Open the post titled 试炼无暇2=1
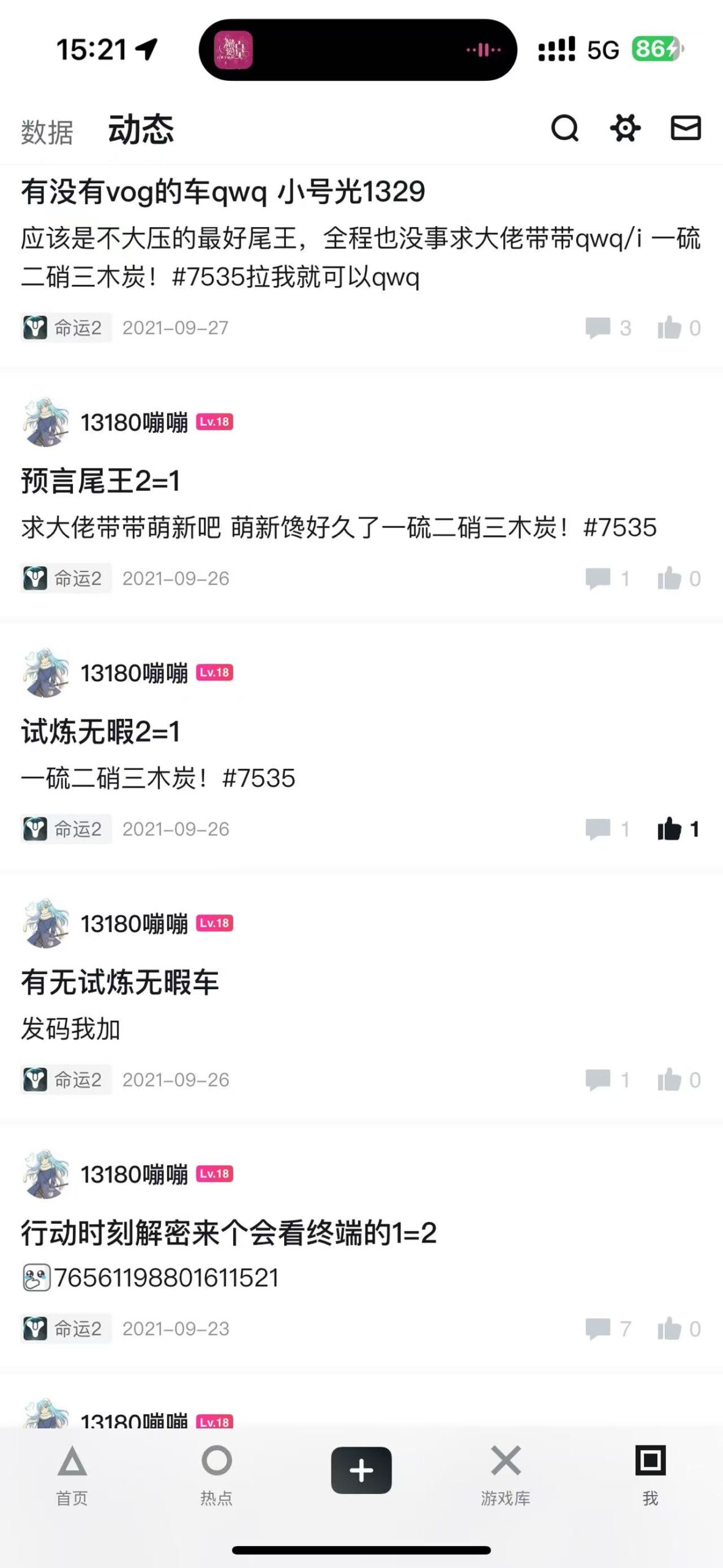Image resolution: width=723 pixels, height=1568 pixels. [x=101, y=732]
